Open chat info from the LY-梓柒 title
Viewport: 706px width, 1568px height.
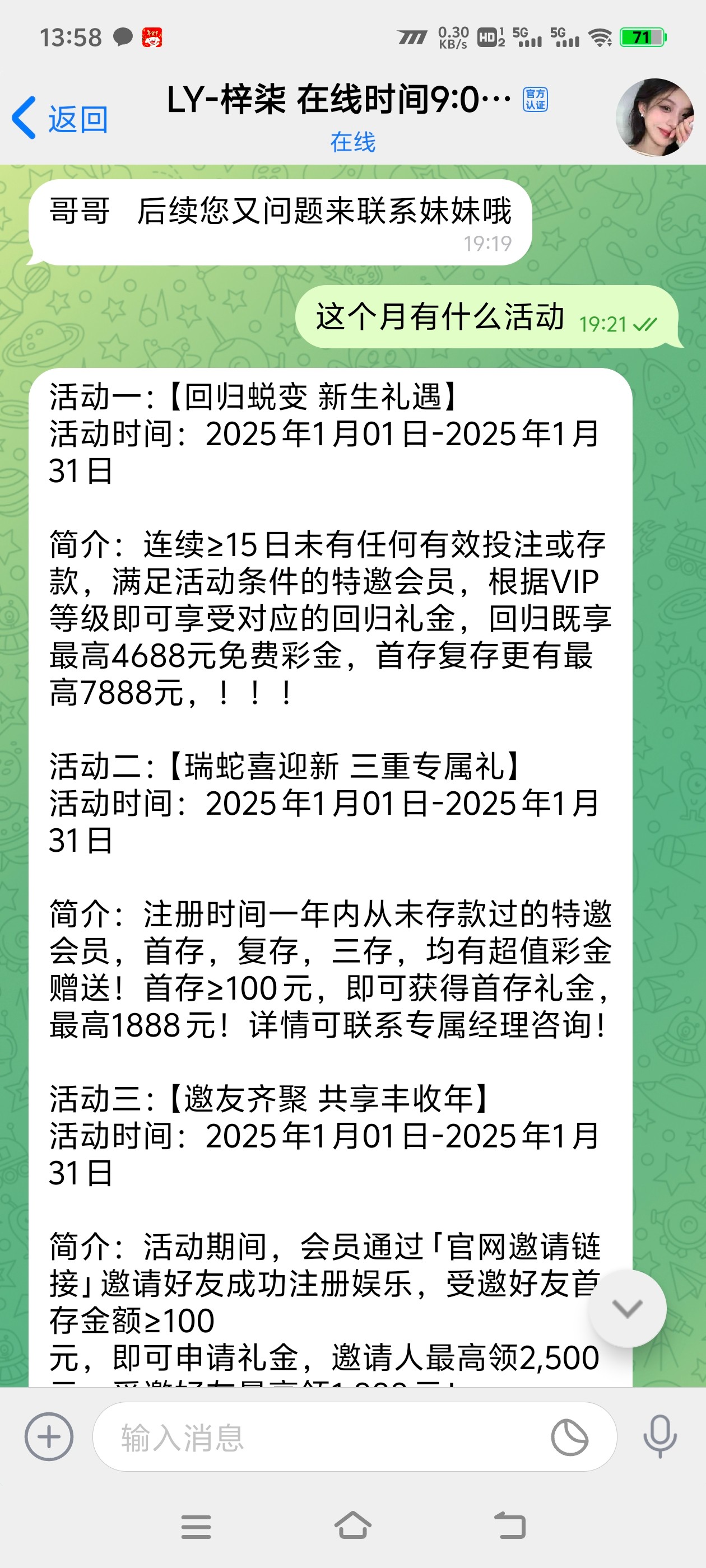pyautogui.click(x=338, y=100)
